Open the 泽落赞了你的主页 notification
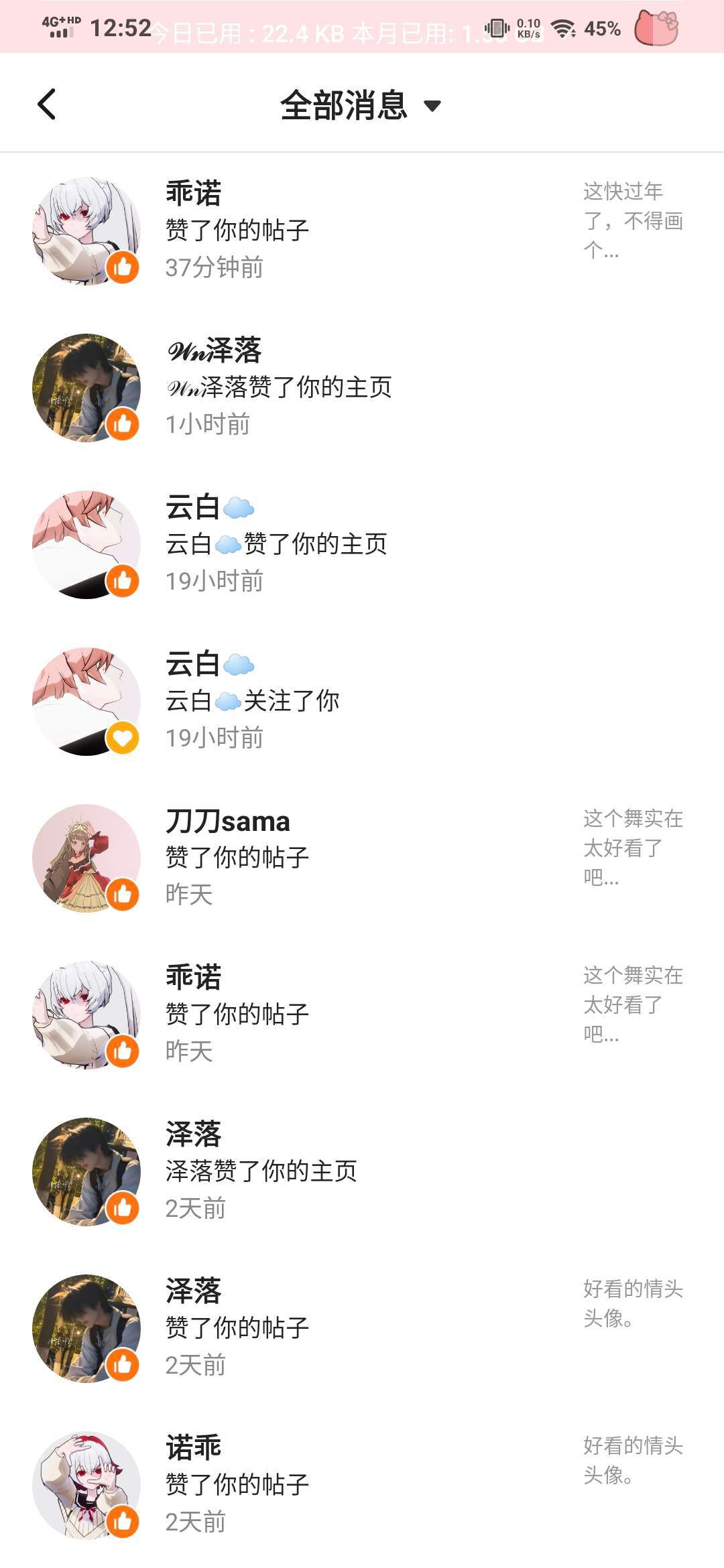The image size is (724, 1568). point(362,1171)
